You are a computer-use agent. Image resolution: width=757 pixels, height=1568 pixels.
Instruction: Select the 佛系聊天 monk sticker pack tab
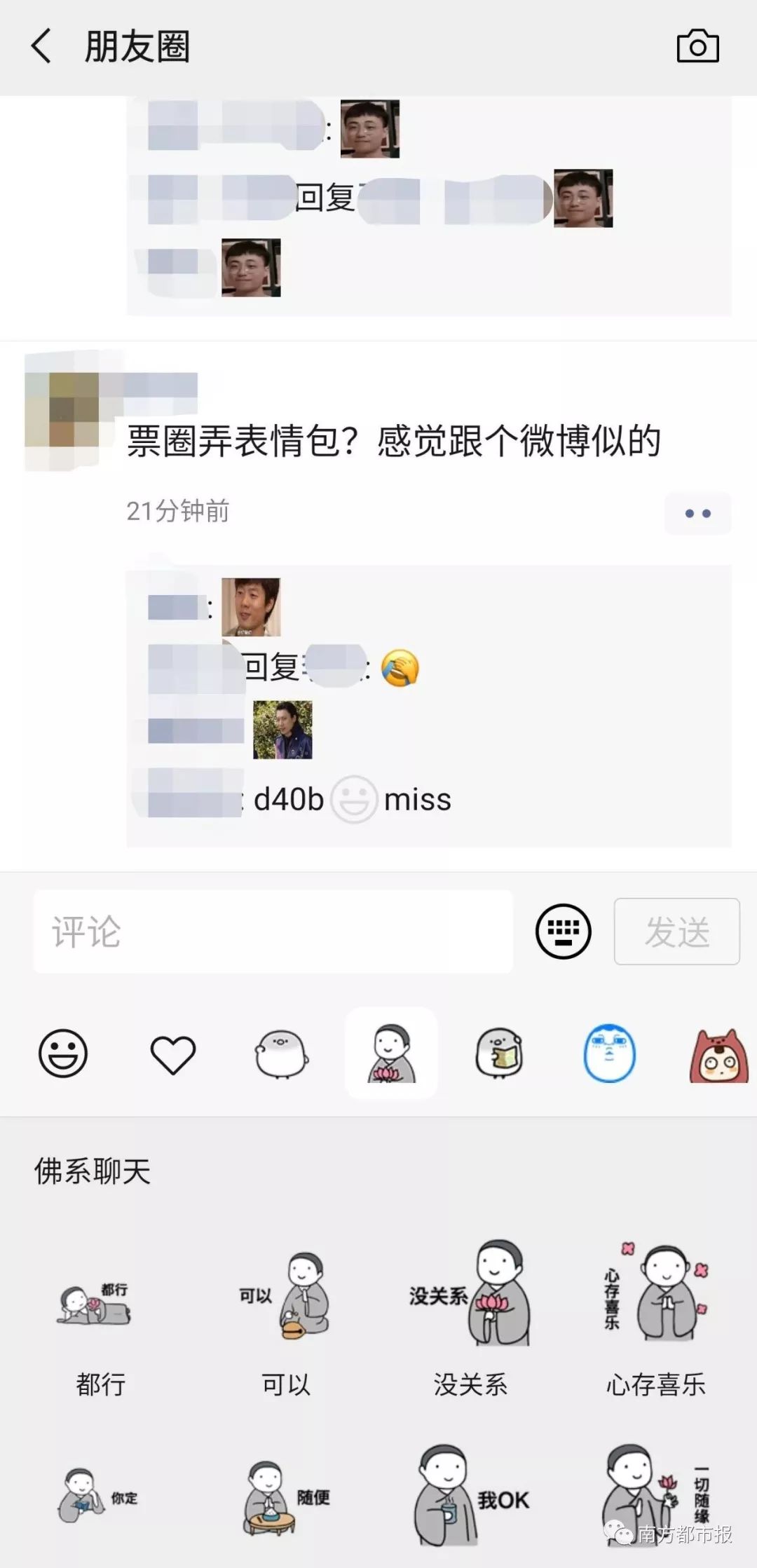391,1054
